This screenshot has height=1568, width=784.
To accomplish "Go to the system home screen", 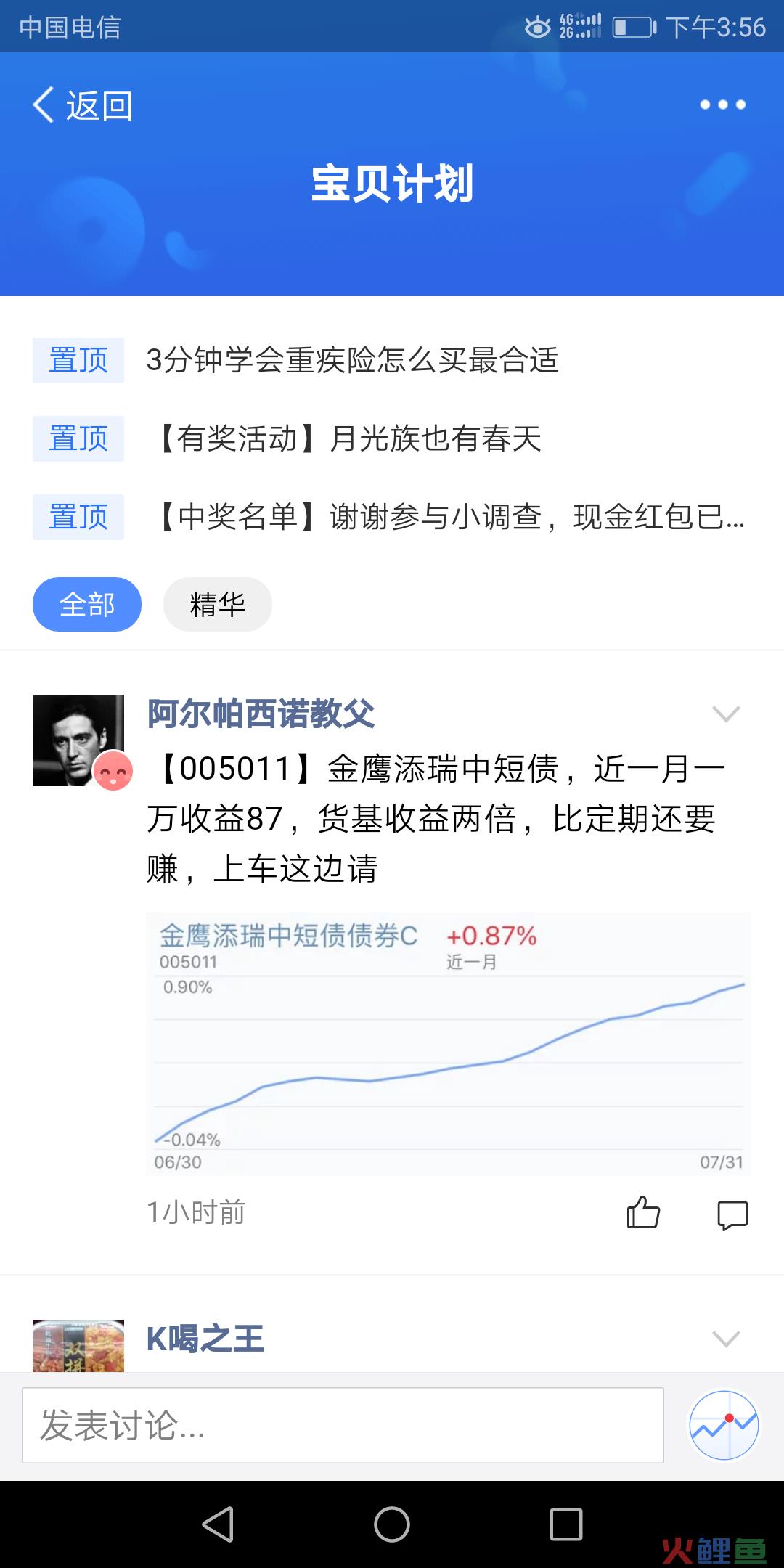I will (392, 1524).
